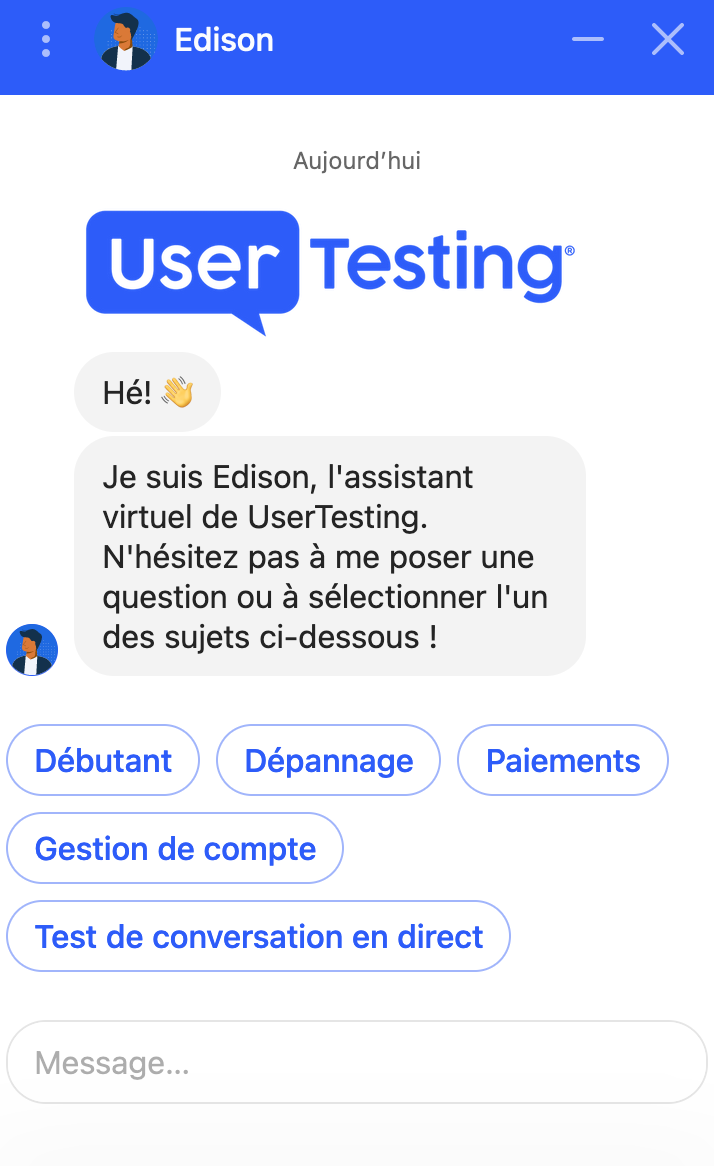Close the chat widget
714x1166 pixels.
[x=667, y=39]
